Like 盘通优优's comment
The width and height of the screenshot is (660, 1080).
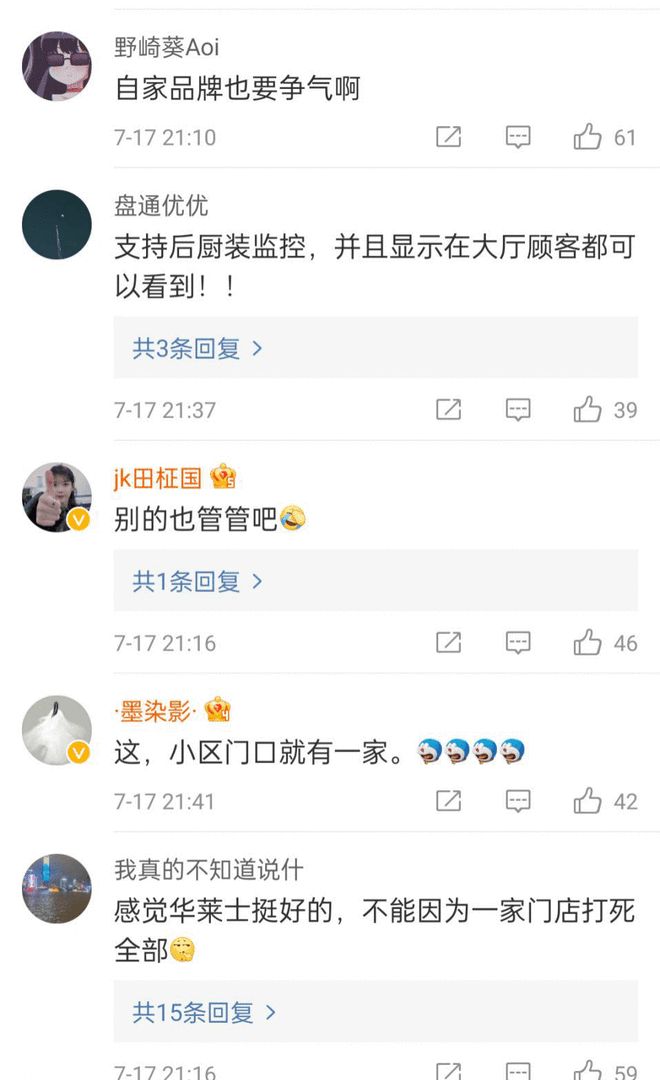(587, 409)
